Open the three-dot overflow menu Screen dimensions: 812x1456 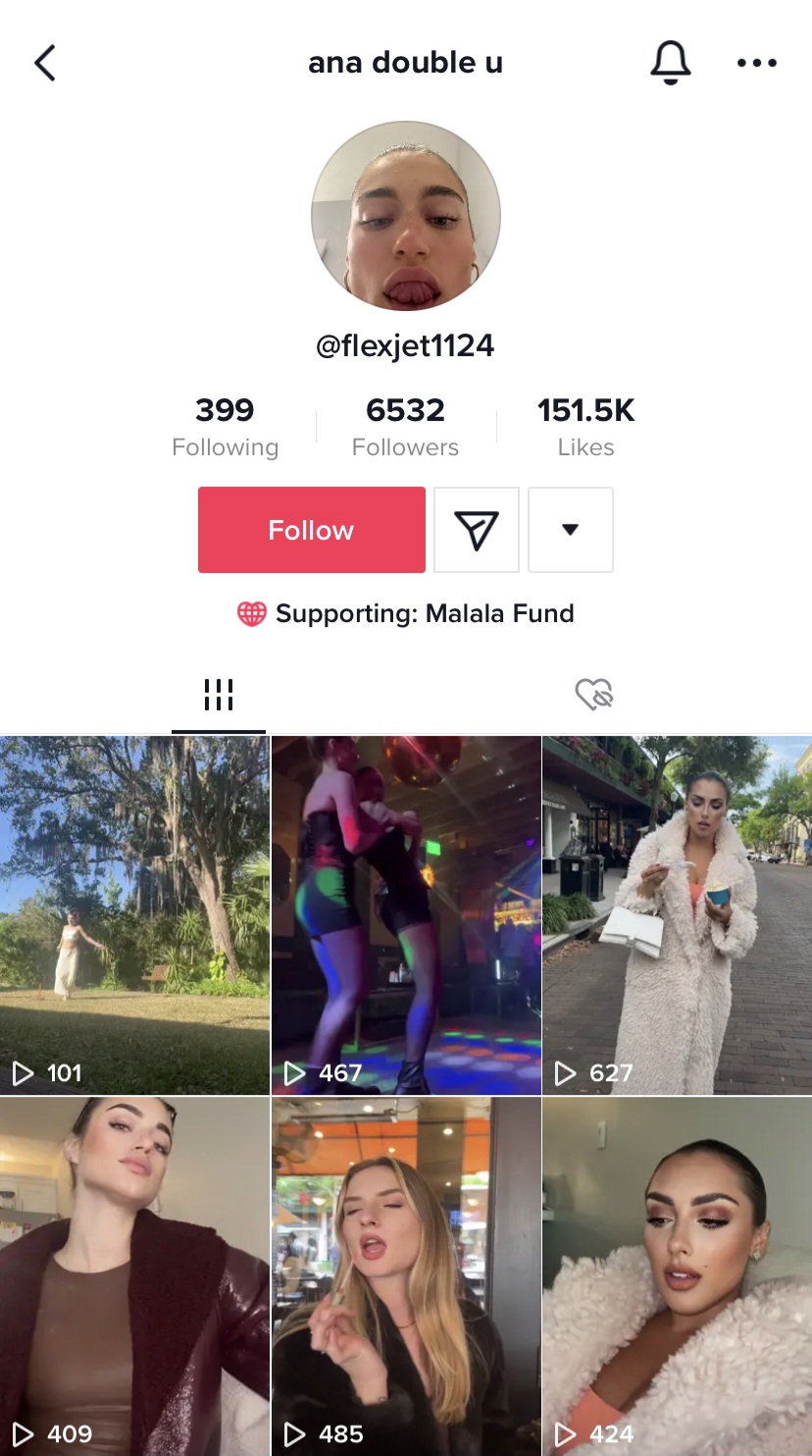click(x=756, y=63)
